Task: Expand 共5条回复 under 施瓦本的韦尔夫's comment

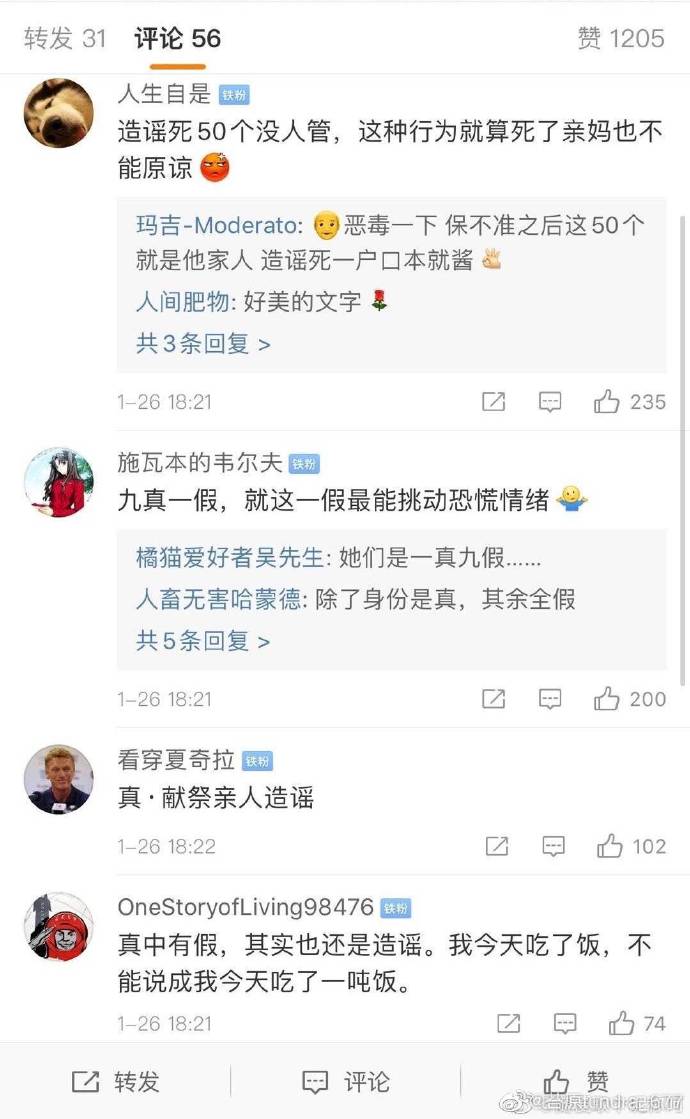Action: point(203,640)
